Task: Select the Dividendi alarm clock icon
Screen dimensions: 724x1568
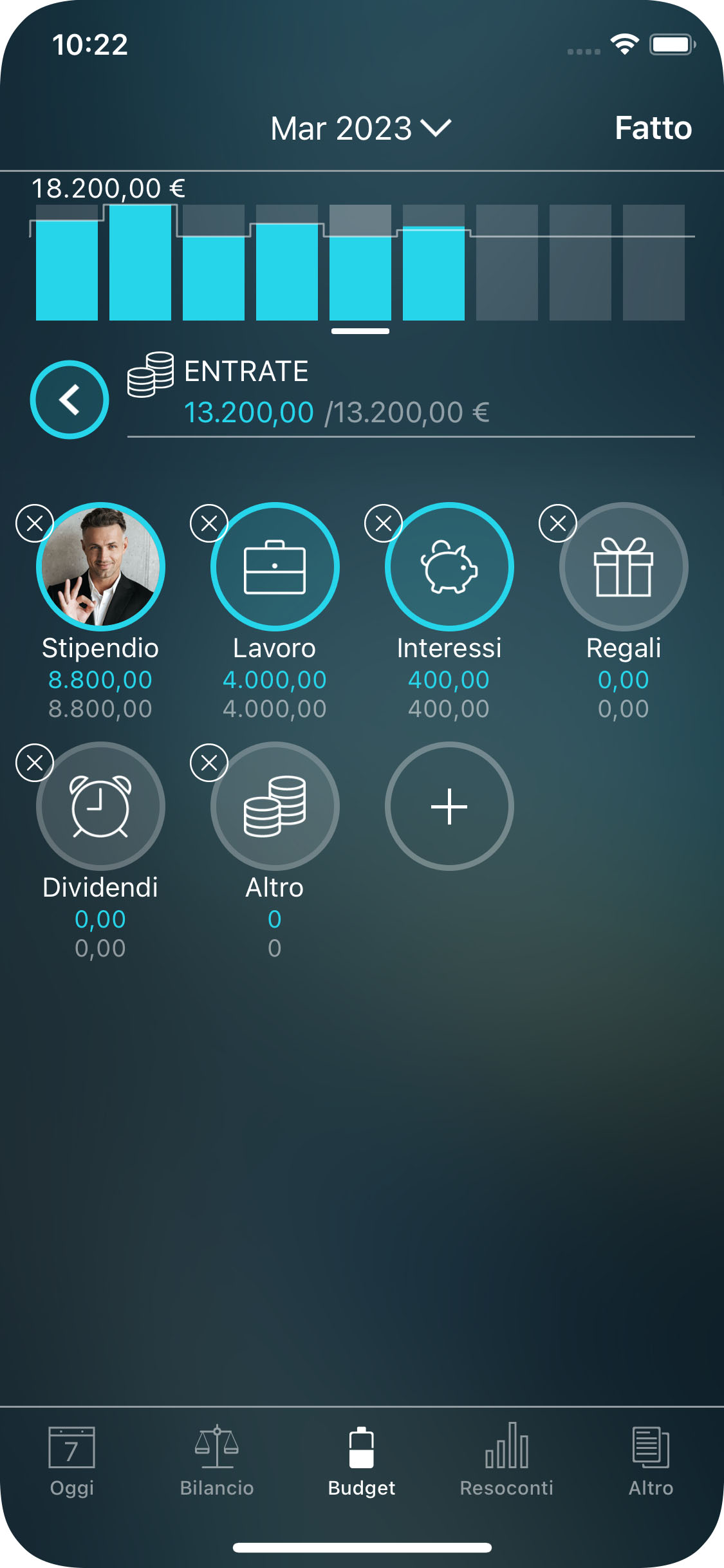Action: [x=101, y=805]
